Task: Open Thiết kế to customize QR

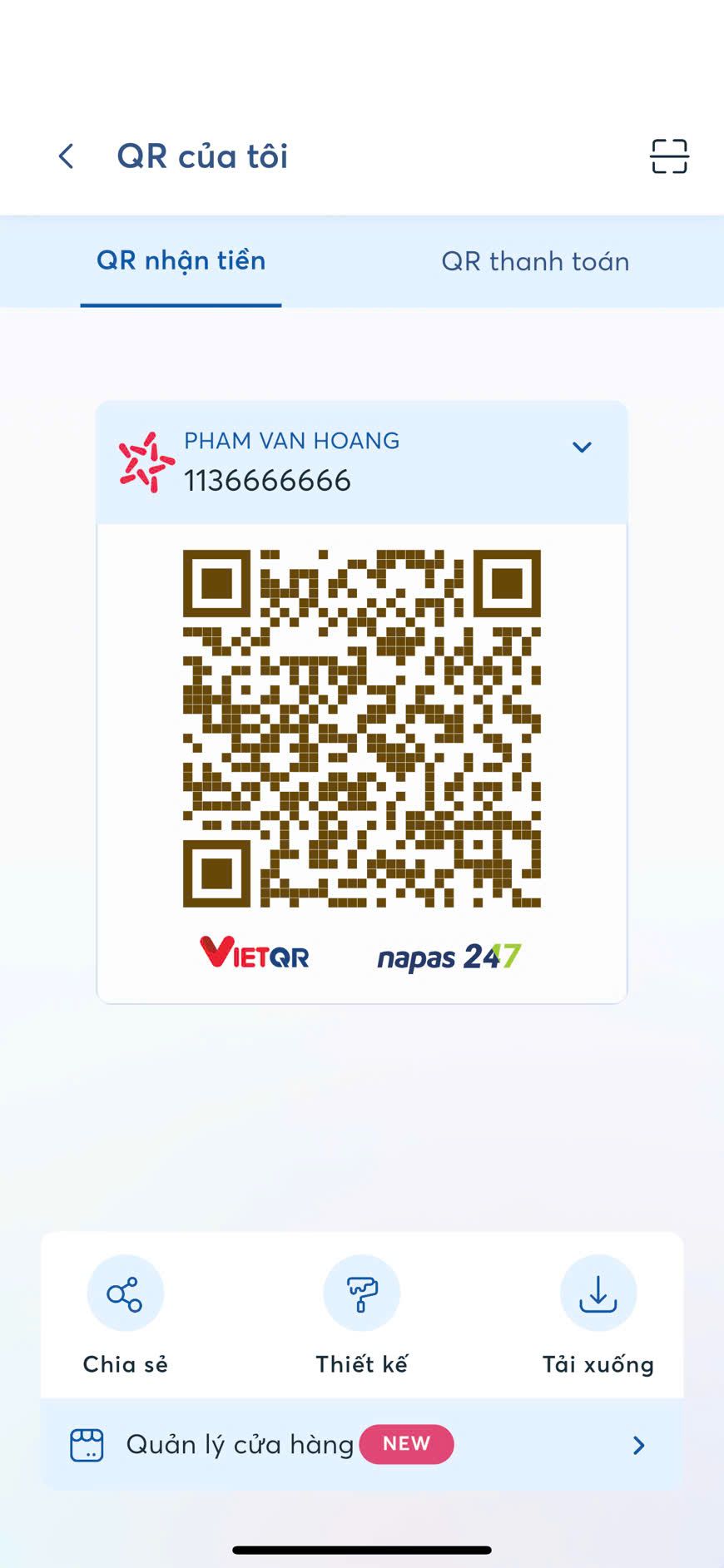Action: [x=361, y=1293]
